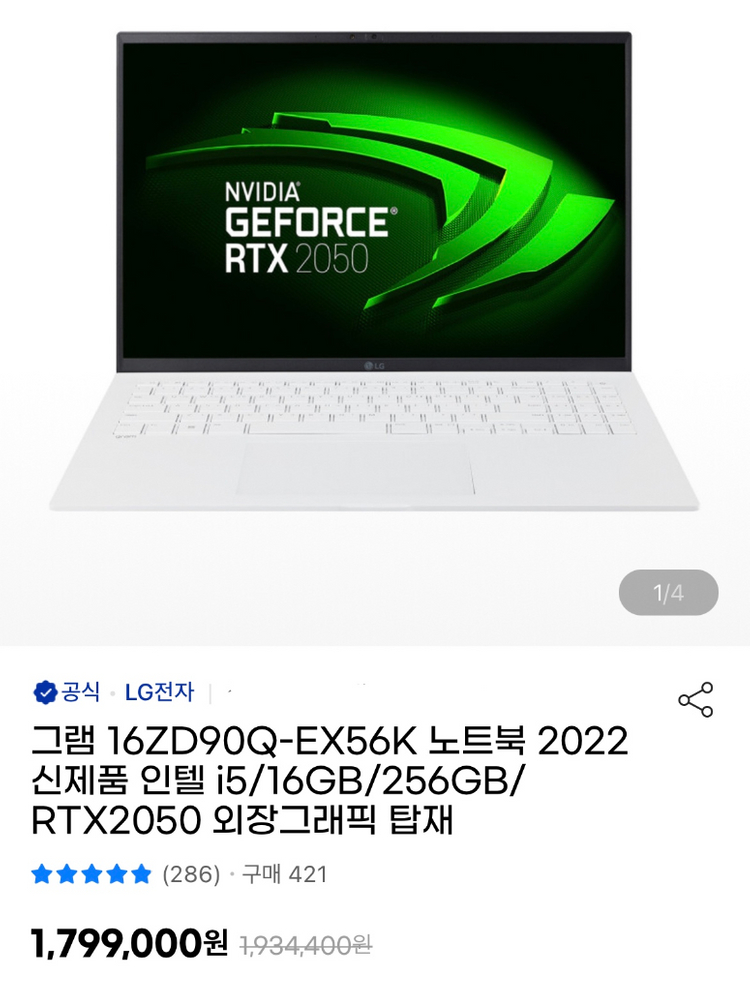This screenshot has height=991, width=750.
Task: Click the NVIDIA GeForce logo in the product image
Action: [x=300, y=220]
